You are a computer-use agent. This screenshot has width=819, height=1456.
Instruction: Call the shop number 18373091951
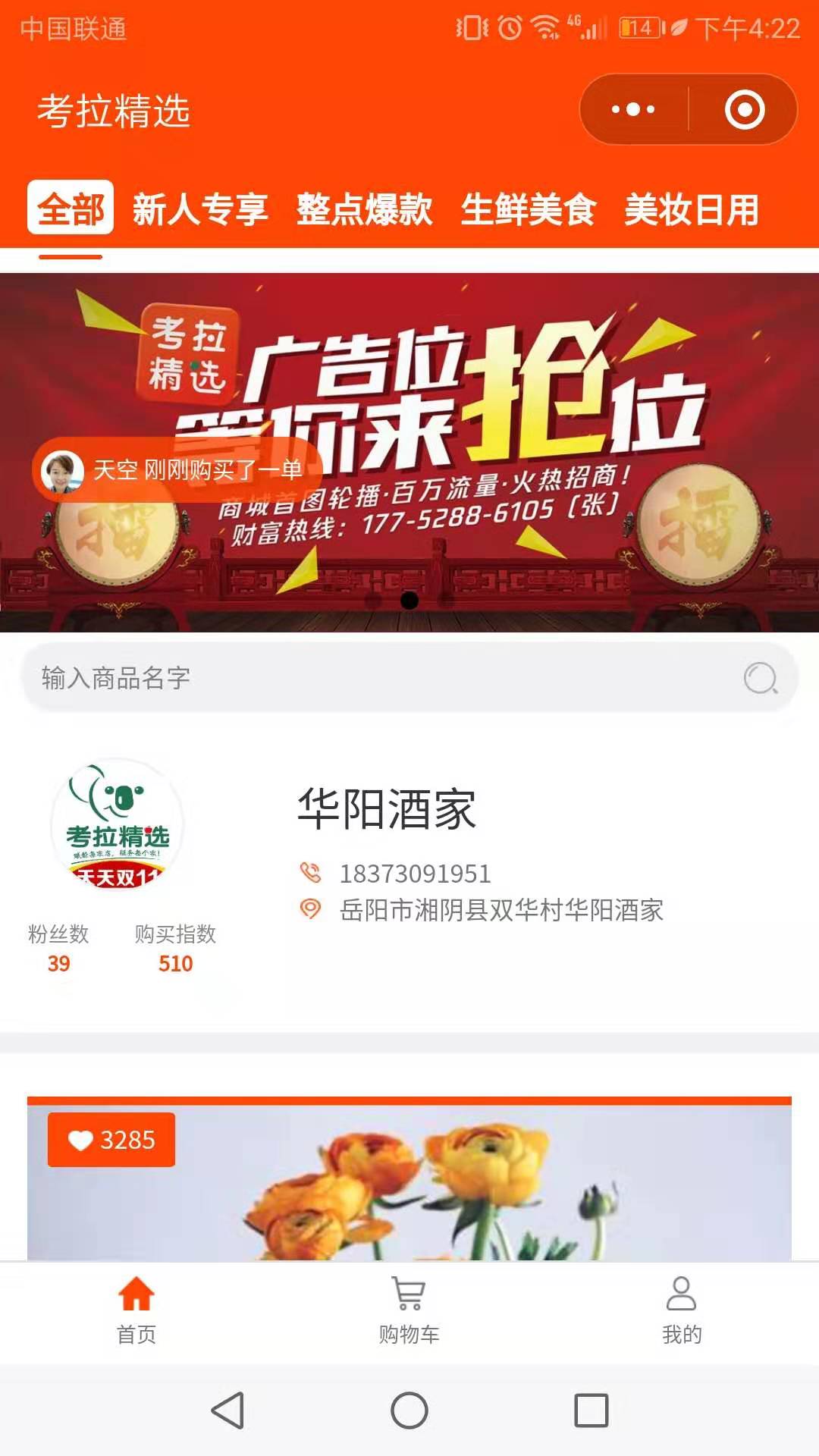pyautogui.click(x=415, y=874)
